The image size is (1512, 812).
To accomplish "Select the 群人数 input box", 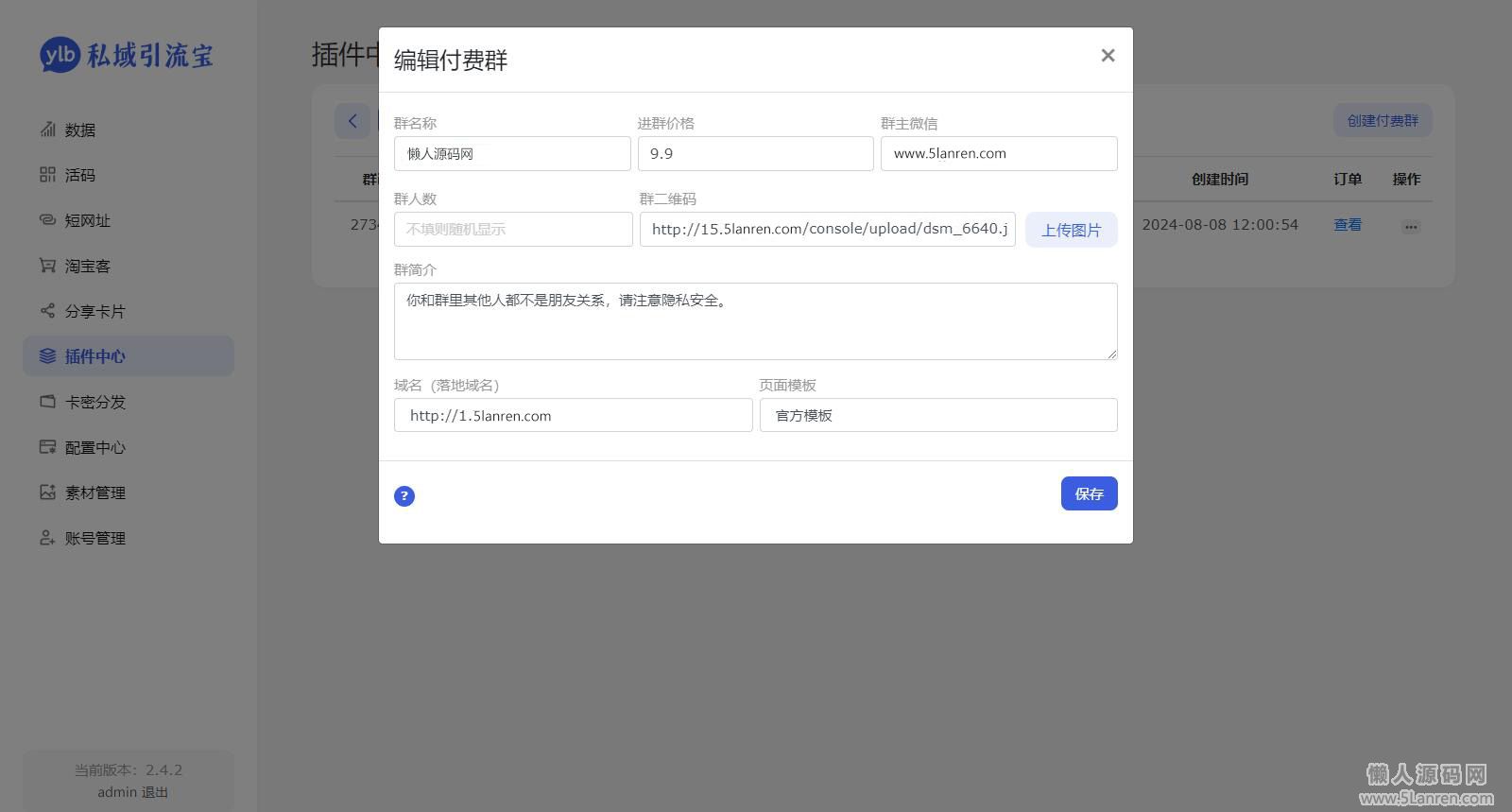I will [x=513, y=230].
